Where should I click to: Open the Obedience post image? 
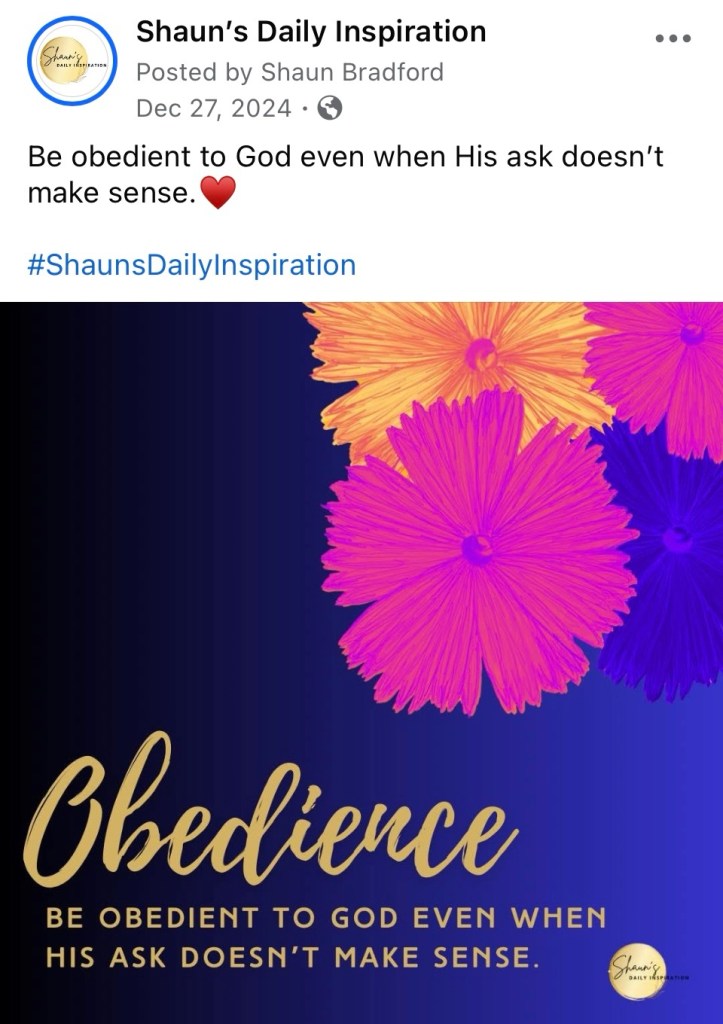tap(361, 660)
